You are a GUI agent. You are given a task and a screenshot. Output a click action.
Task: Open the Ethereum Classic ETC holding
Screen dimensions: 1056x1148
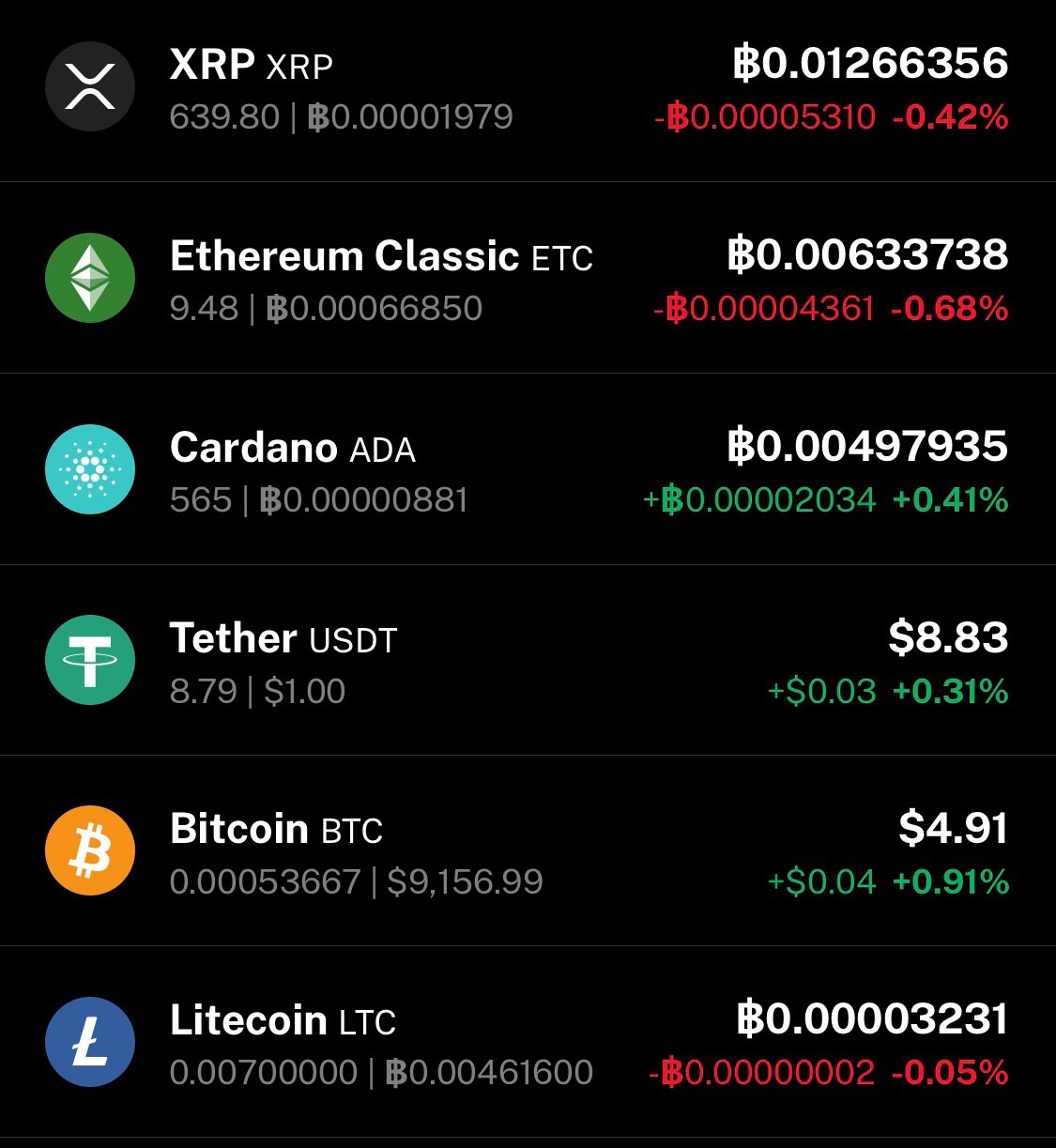tap(528, 278)
